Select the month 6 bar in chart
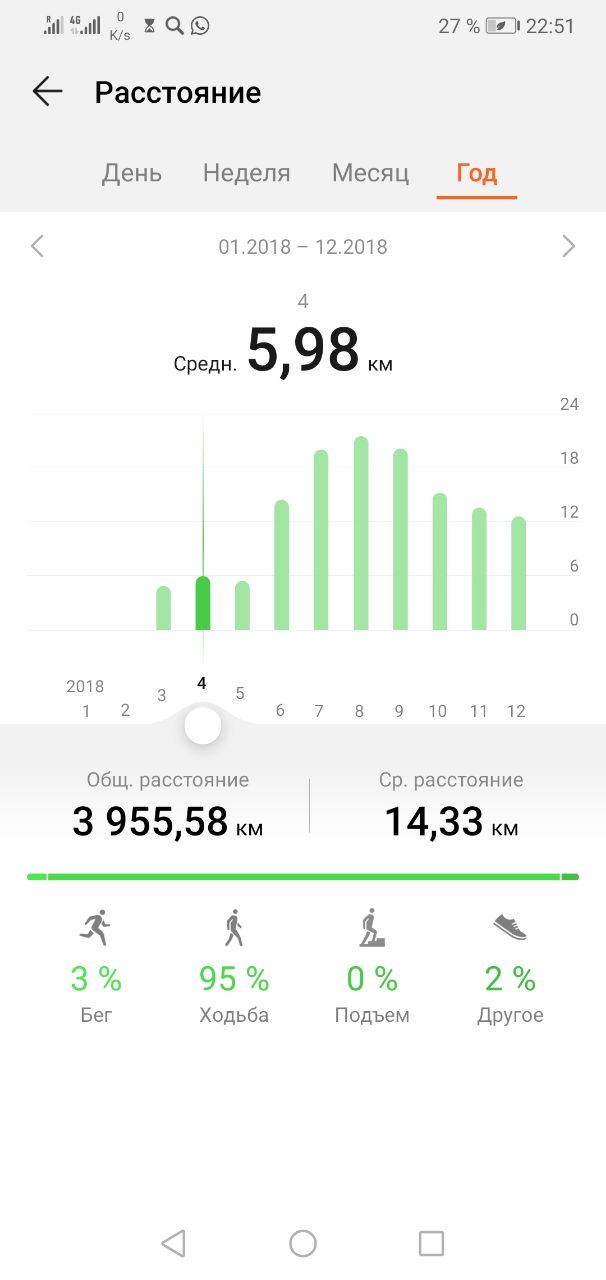Image resolution: width=606 pixels, height=1280 pixels. point(282,566)
